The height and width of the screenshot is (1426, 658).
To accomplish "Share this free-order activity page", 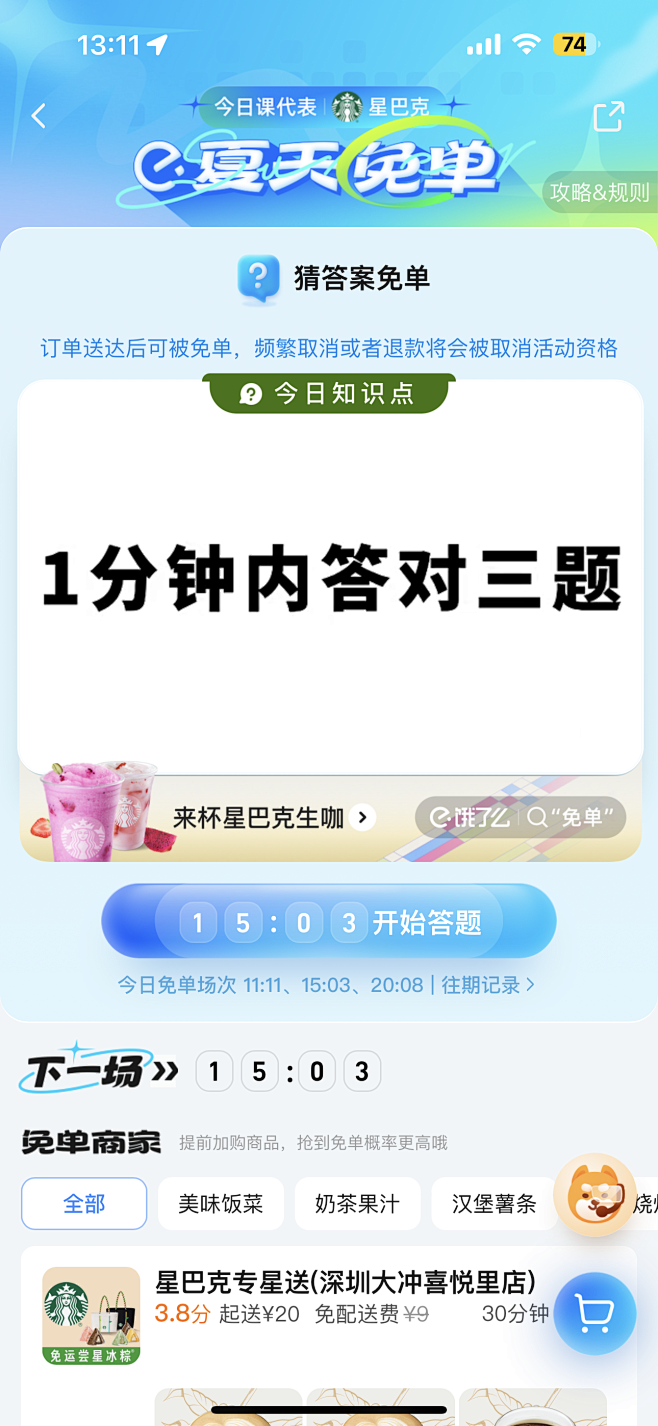I will pyautogui.click(x=608, y=116).
